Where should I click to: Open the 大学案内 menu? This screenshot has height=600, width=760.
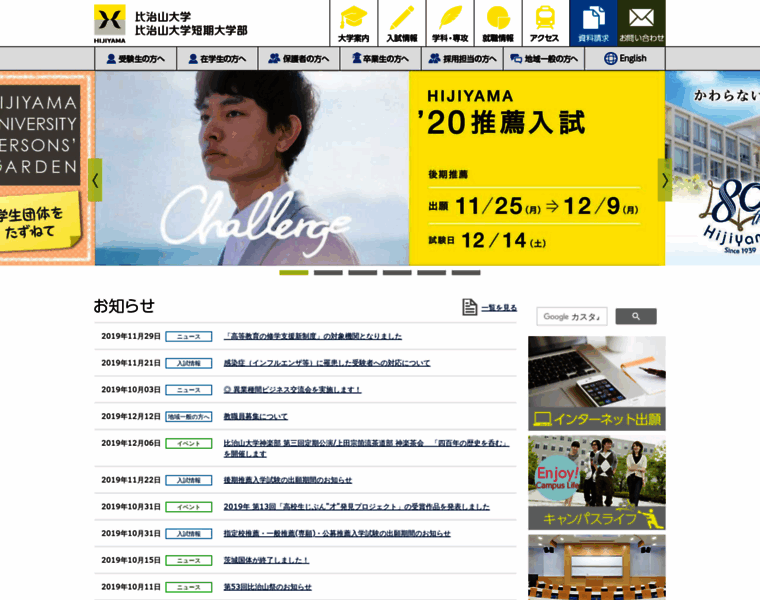point(353,23)
